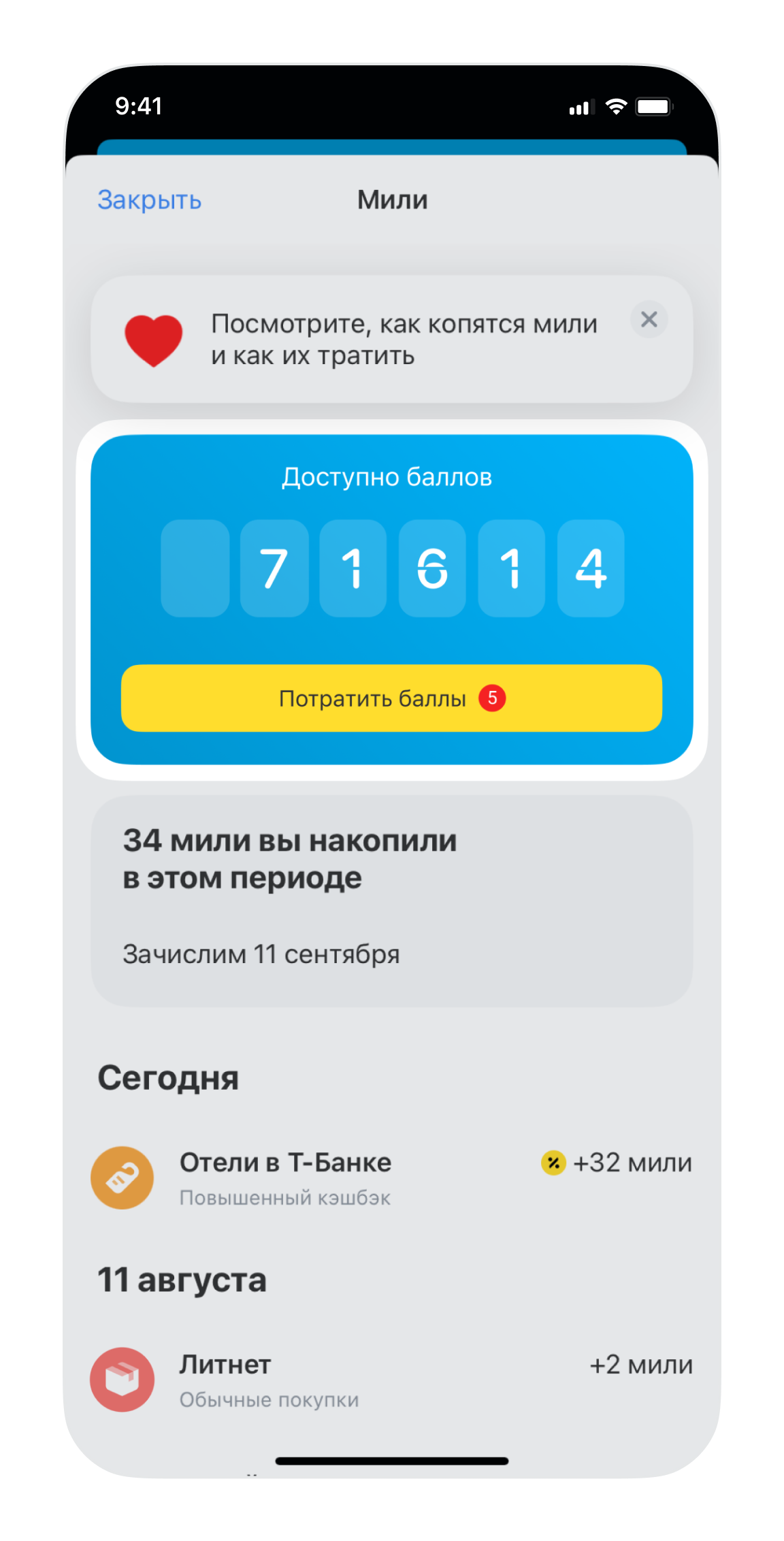
Task: Open the 34 мили accumulated period card
Action: tap(391, 900)
